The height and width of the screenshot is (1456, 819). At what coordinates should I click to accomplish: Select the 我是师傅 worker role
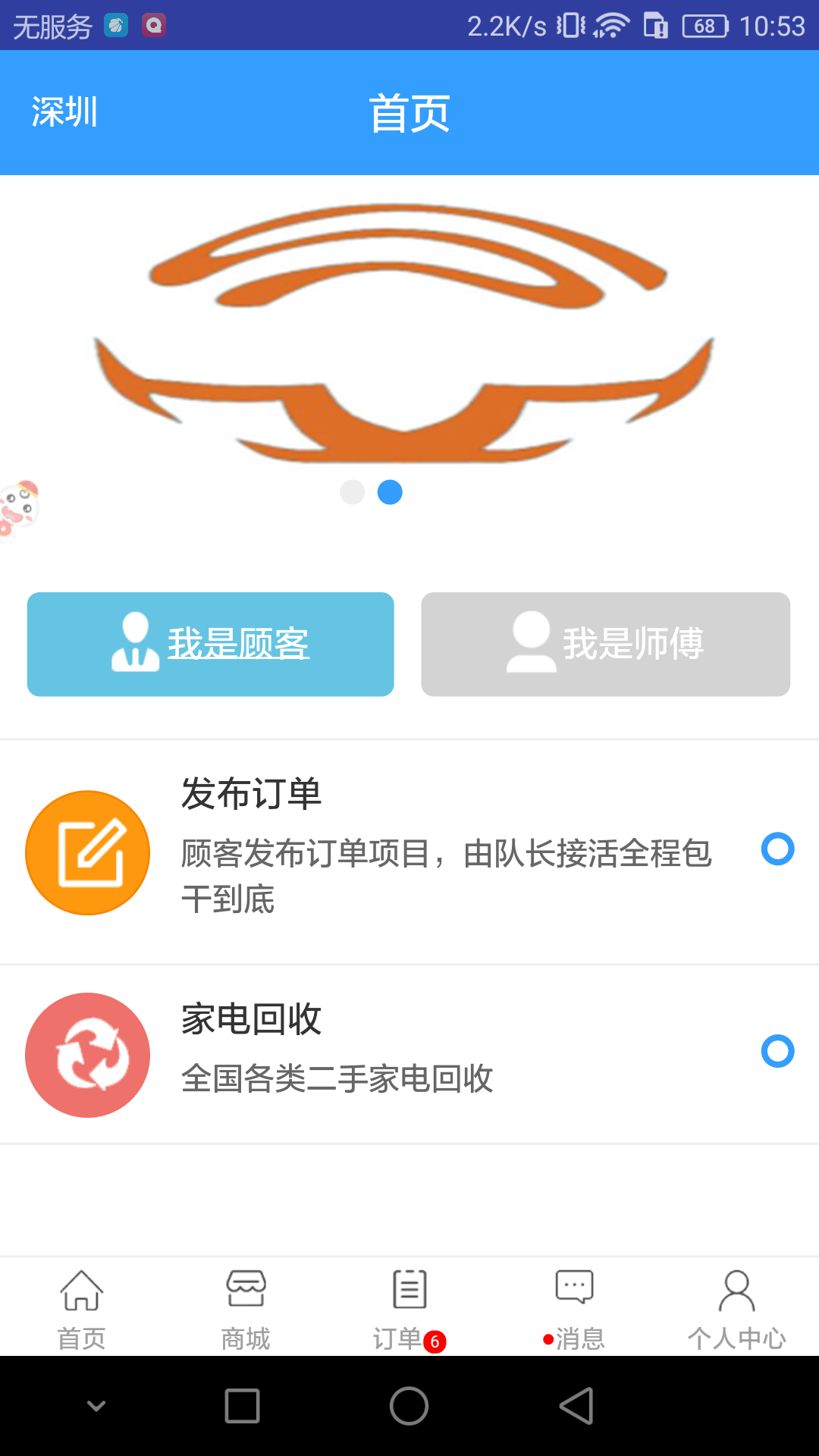pyautogui.click(x=605, y=644)
